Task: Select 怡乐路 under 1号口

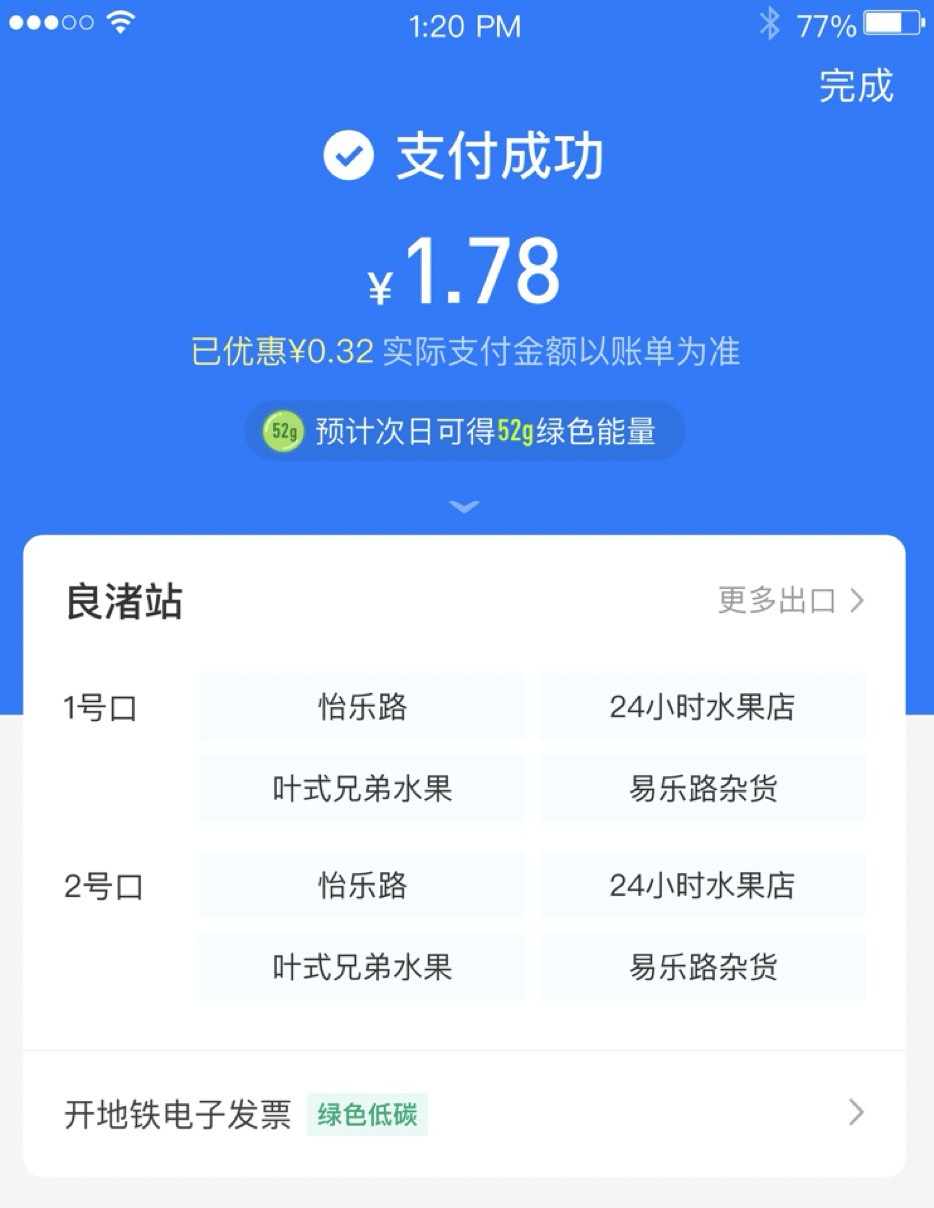Action: [x=362, y=707]
